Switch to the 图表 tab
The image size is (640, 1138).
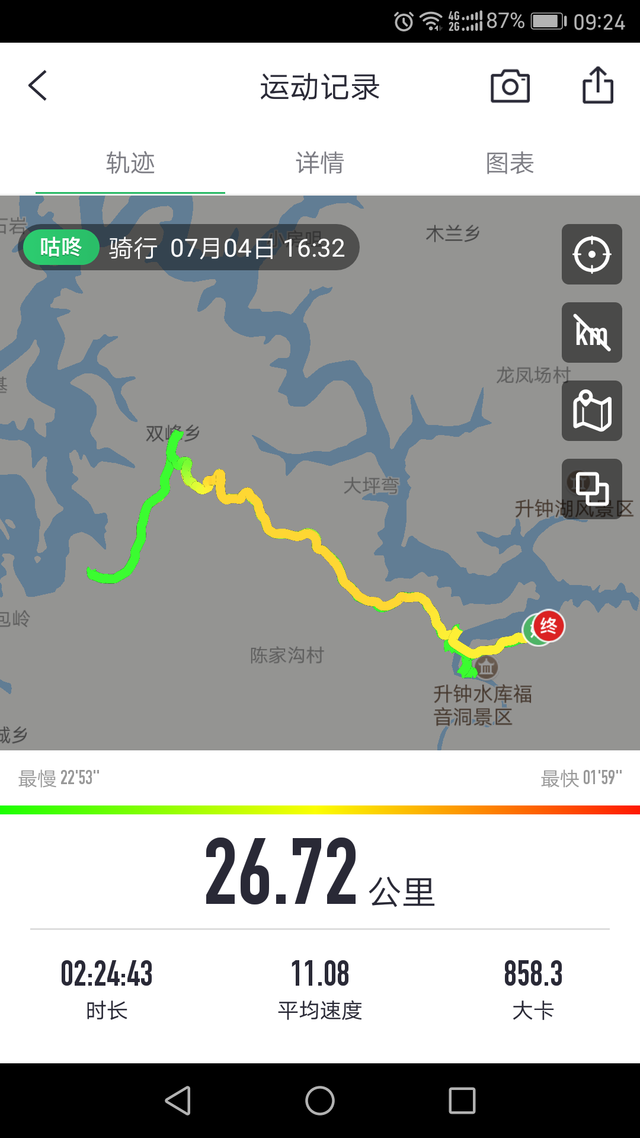[x=510, y=163]
